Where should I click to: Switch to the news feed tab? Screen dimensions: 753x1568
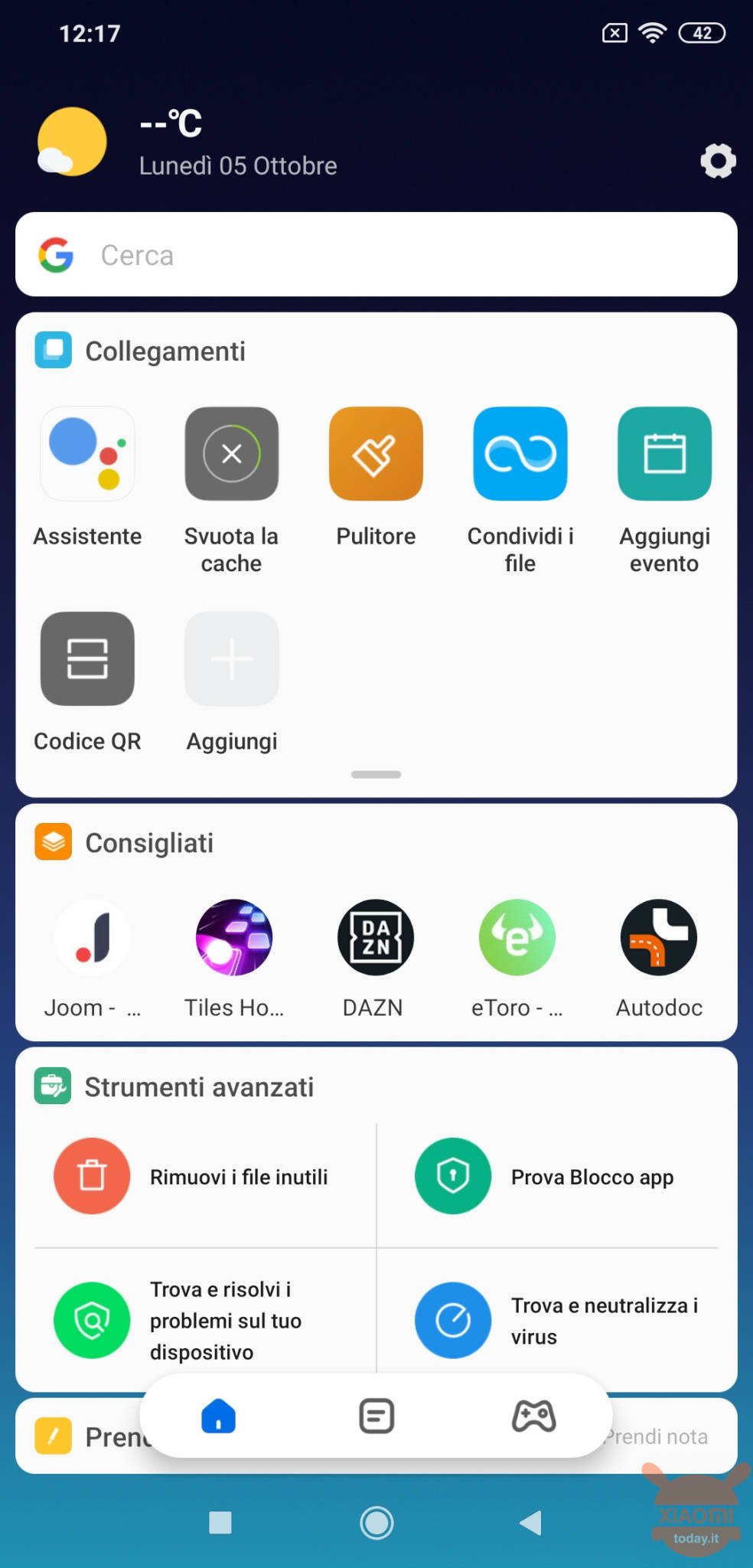point(376,1416)
